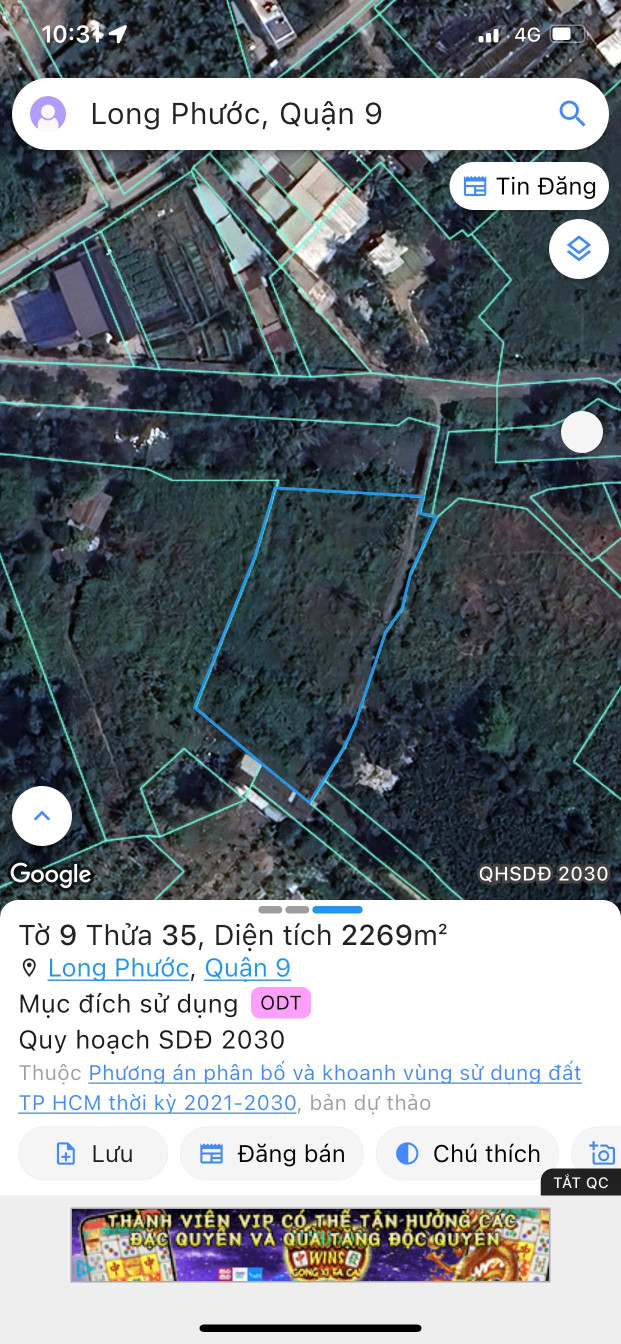Open the Tin Đăng listings button
Viewport: 621px width, 1344px height.
[529, 186]
